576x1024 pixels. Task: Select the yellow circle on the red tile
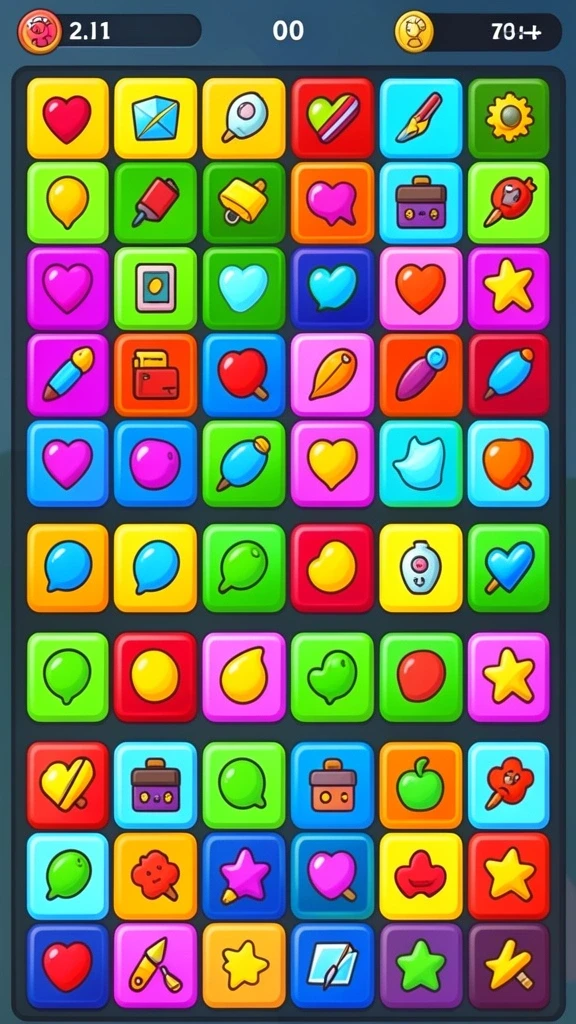pyautogui.click(x=155, y=677)
